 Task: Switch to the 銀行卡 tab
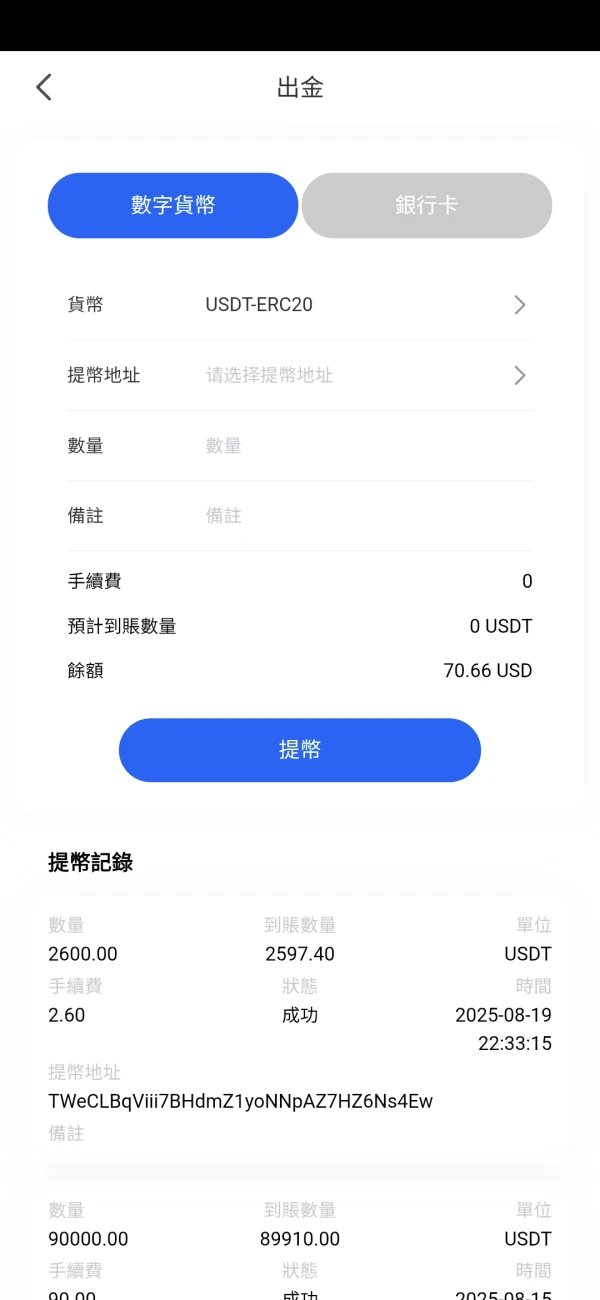point(427,206)
